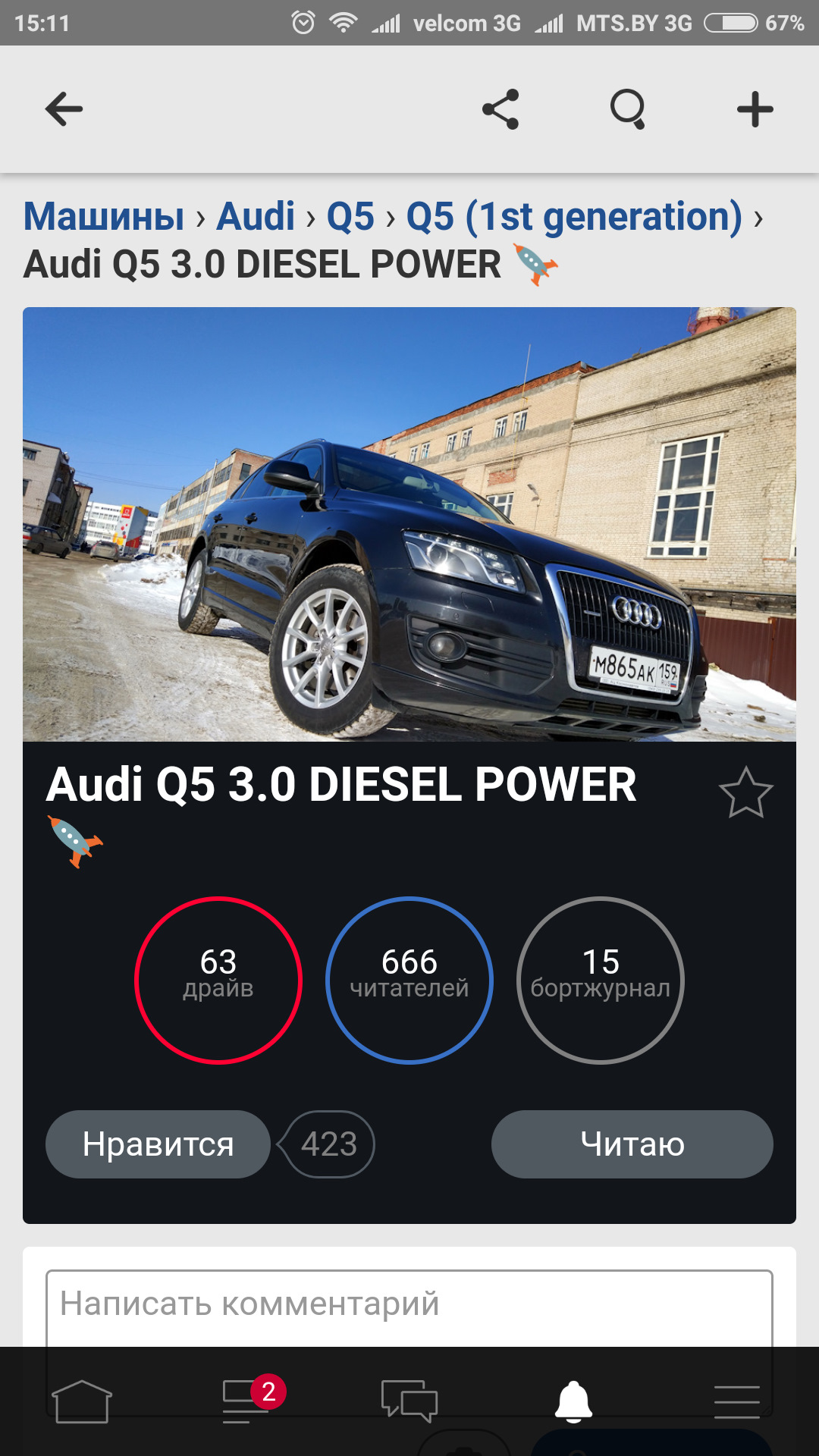The height and width of the screenshot is (1456, 819).
Task: Tap the plus icon to add
Action: [x=755, y=109]
